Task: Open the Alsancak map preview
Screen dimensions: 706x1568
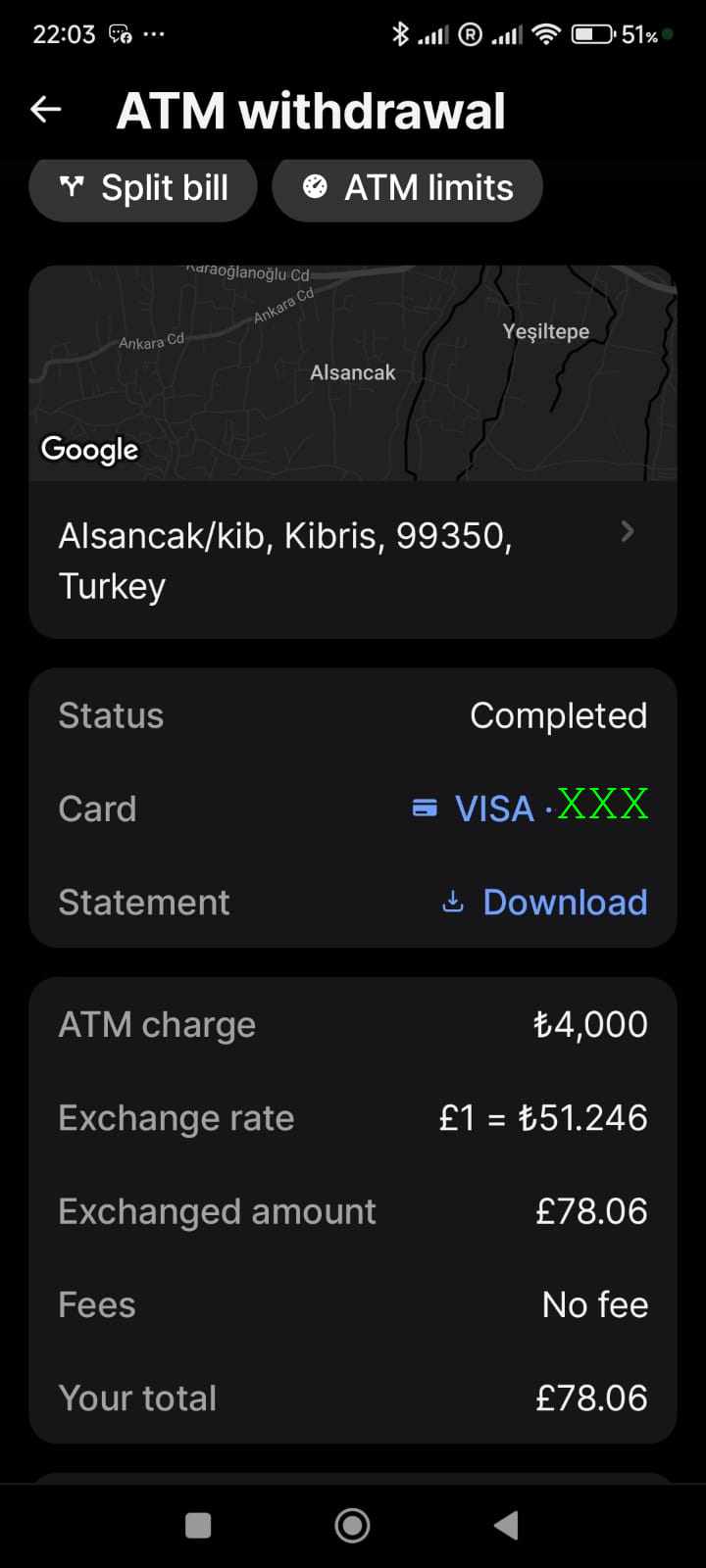Action: 353,372
